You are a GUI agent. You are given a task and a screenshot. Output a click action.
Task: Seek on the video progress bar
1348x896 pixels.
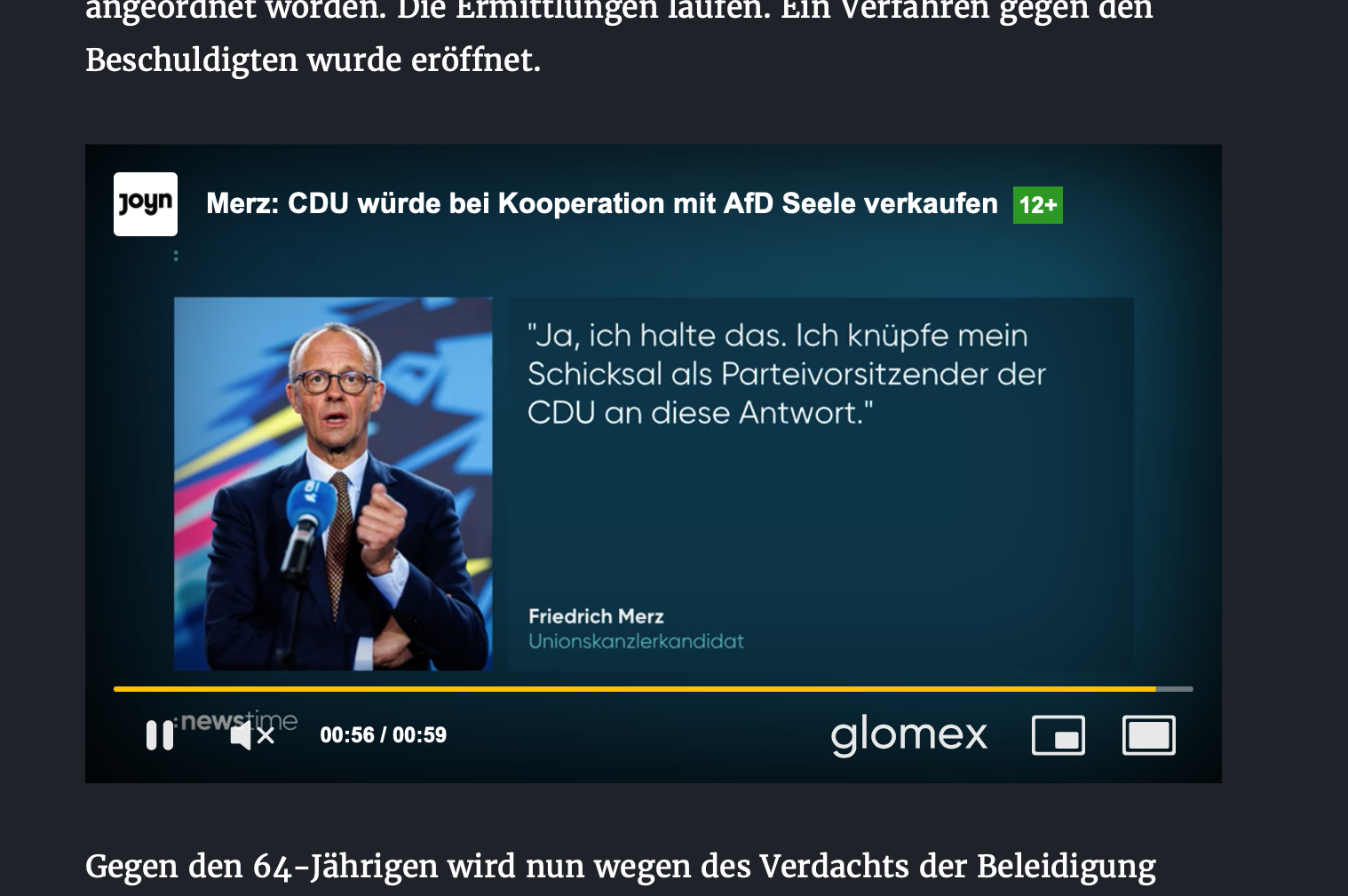pyautogui.click(x=653, y=689)
